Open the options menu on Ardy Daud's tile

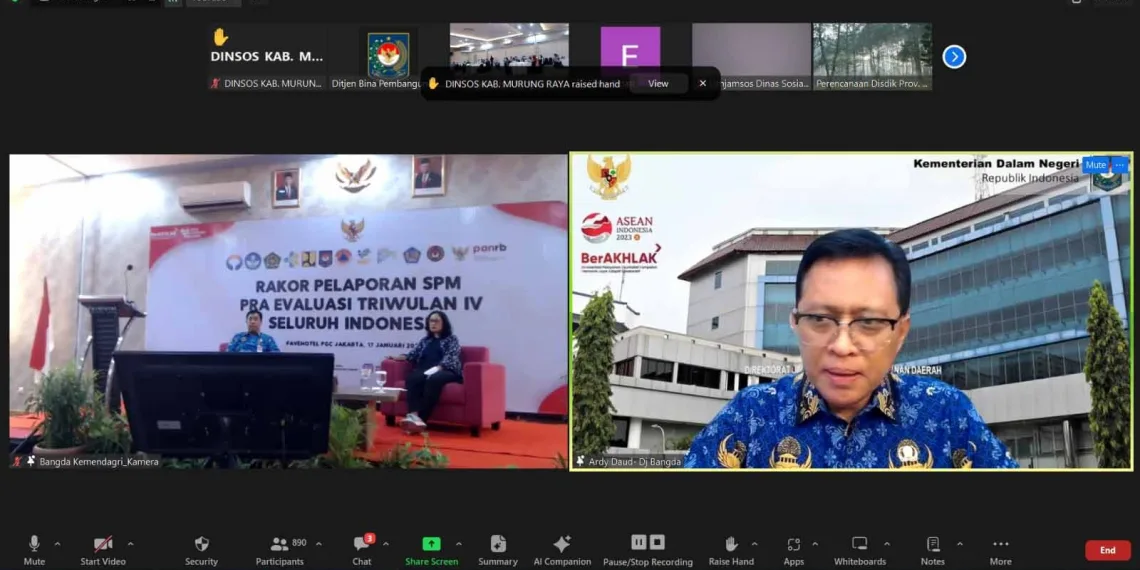(x=1120, y=165)
